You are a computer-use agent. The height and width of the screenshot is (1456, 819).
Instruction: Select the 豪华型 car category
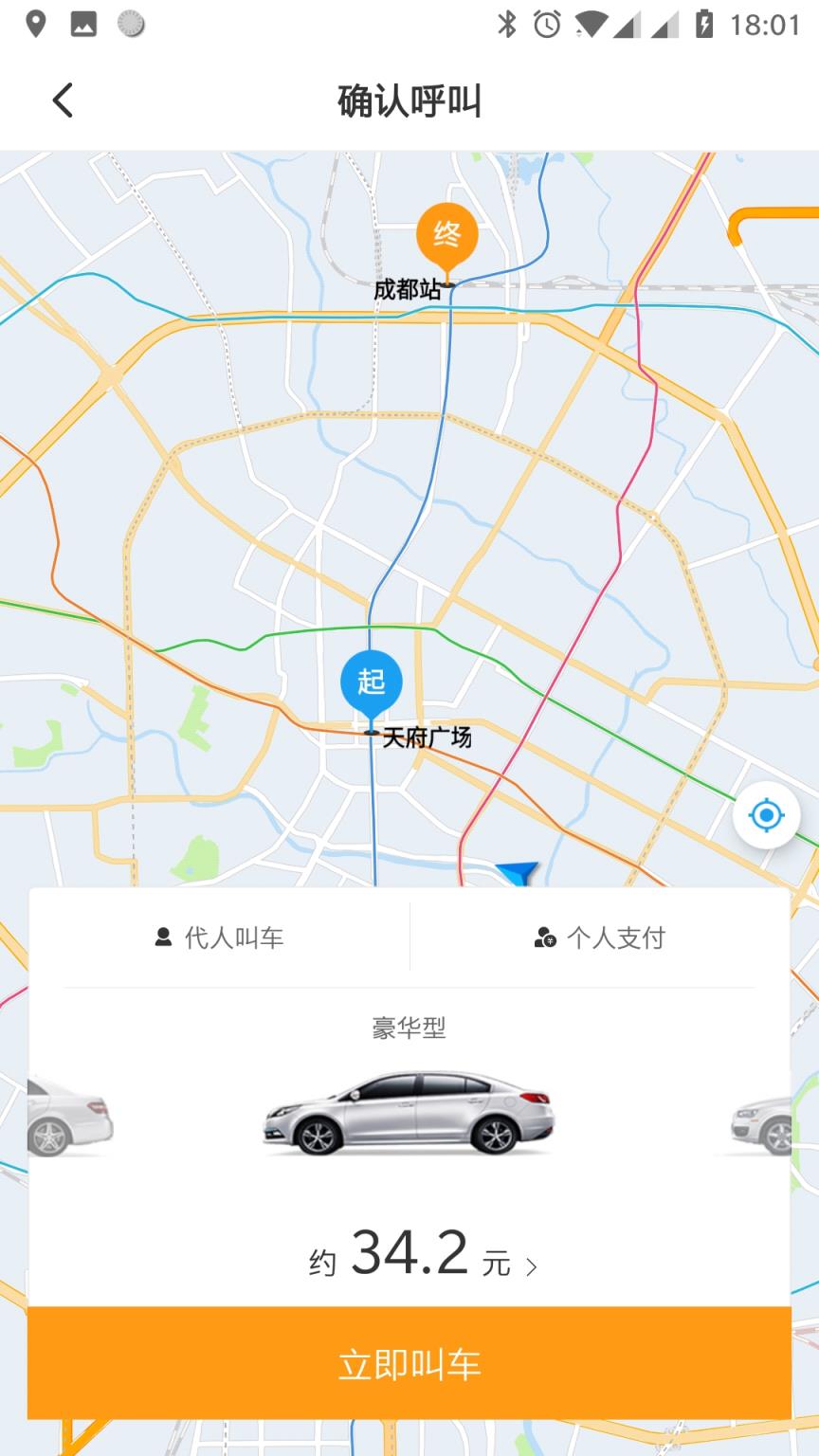tap(409, 1027)
